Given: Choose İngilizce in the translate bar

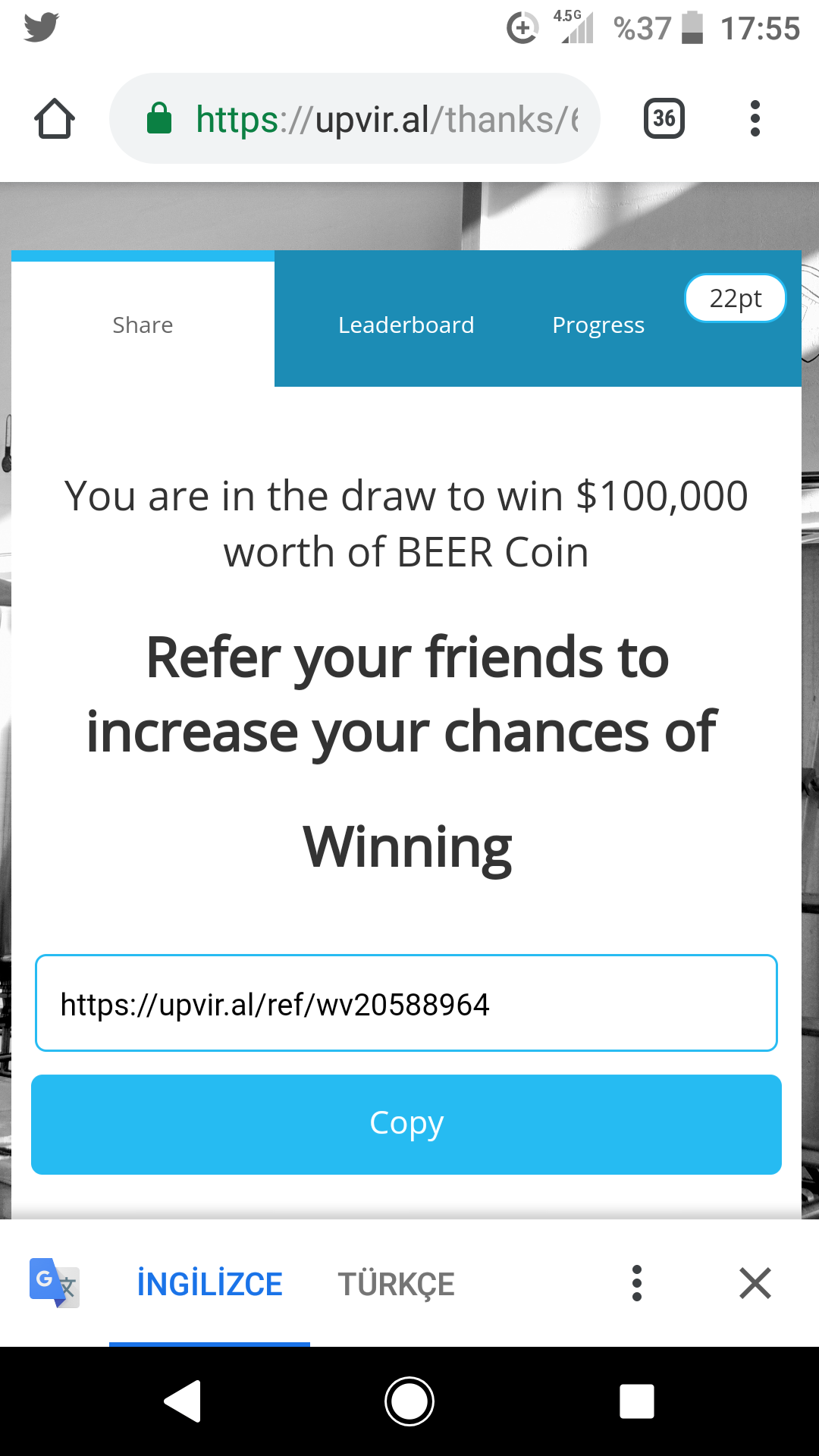Looking at the screenshot, I should point(209,1284).
